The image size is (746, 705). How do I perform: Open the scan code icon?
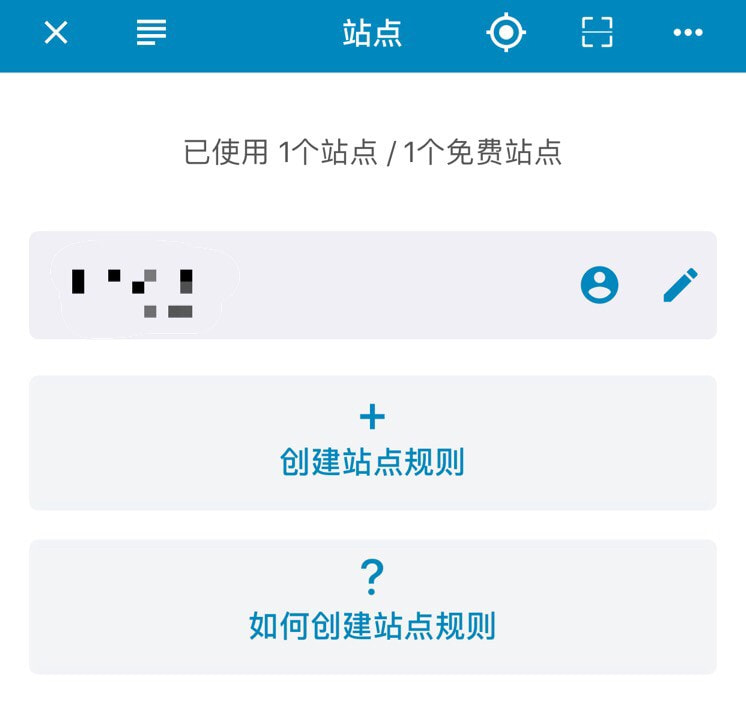tap(597, 33)
